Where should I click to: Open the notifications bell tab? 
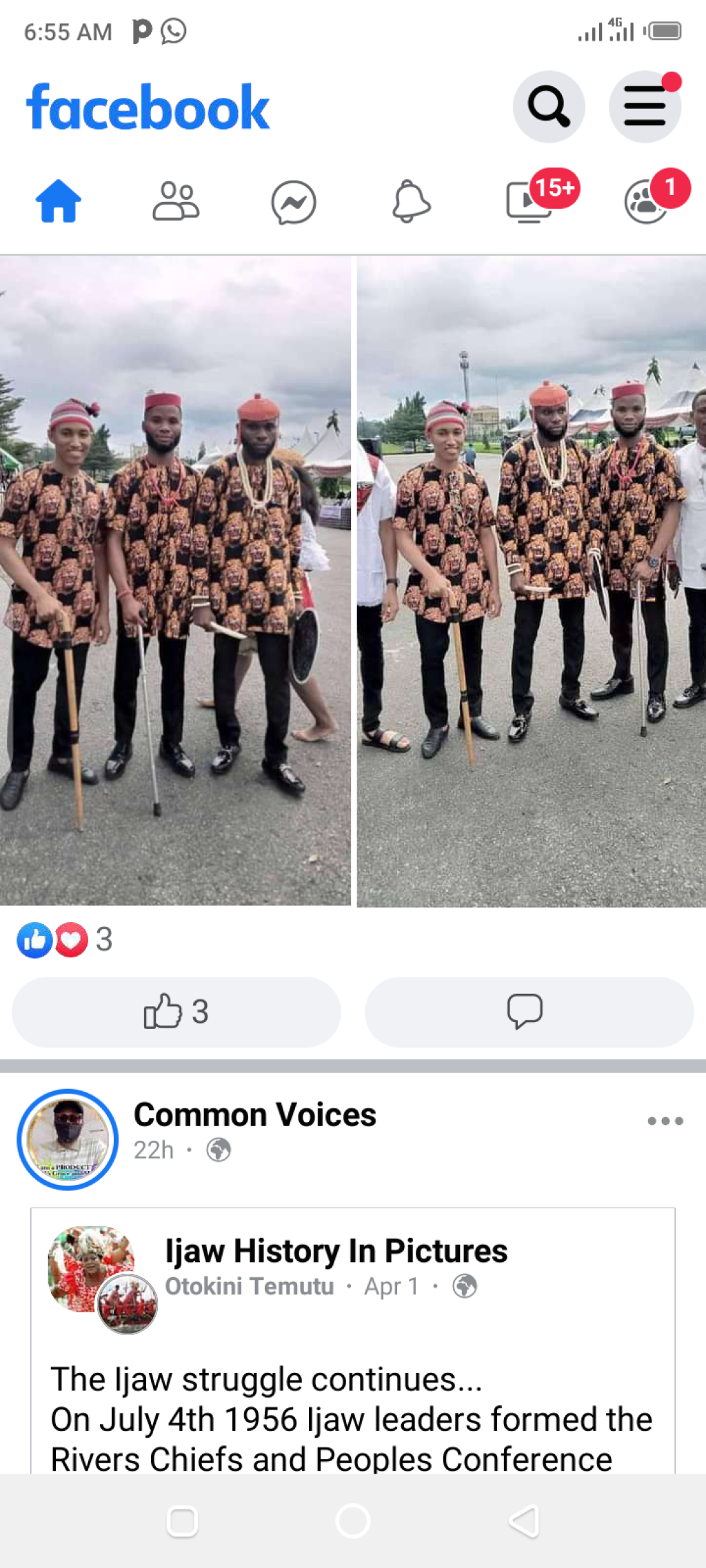tap(411, 201)
